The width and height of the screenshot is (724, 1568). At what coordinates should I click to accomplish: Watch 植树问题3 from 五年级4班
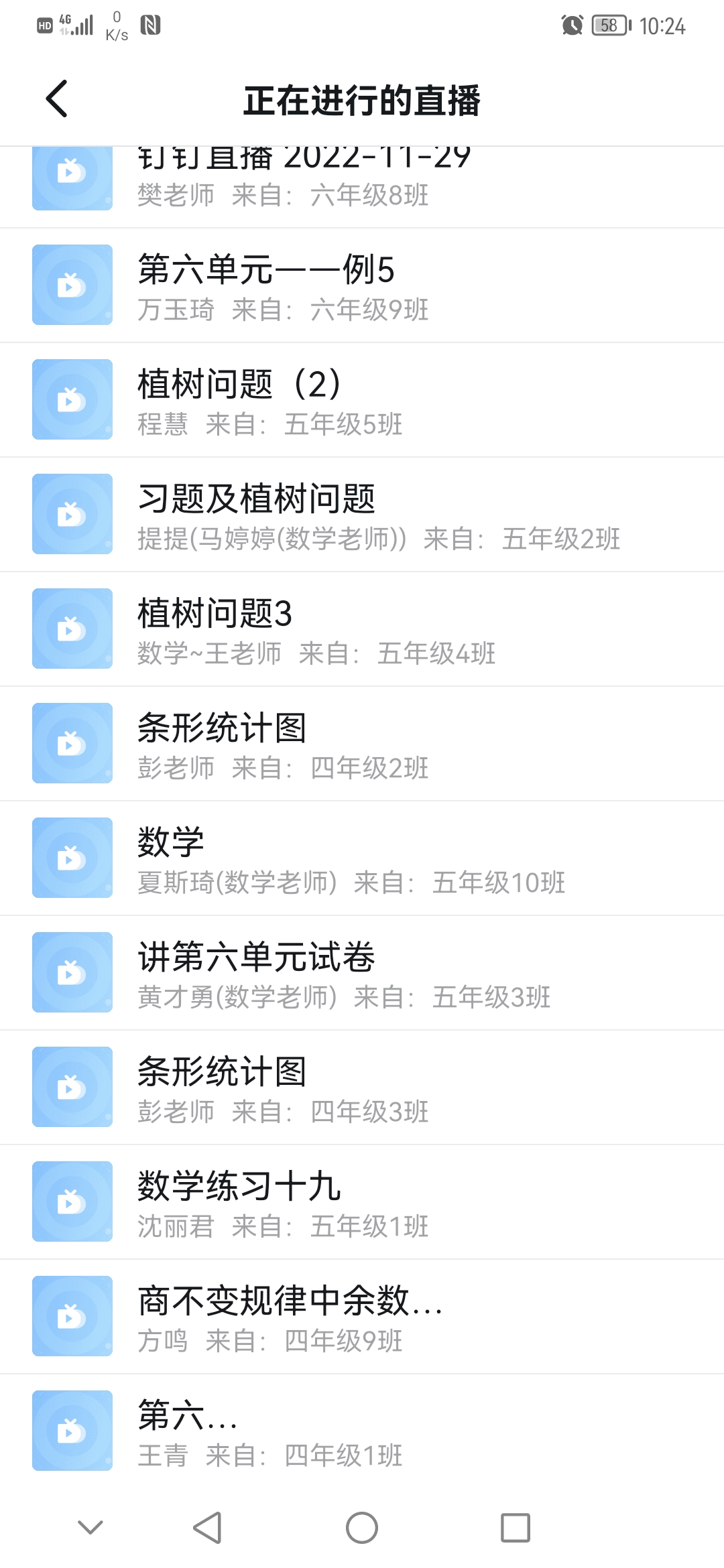362,629
